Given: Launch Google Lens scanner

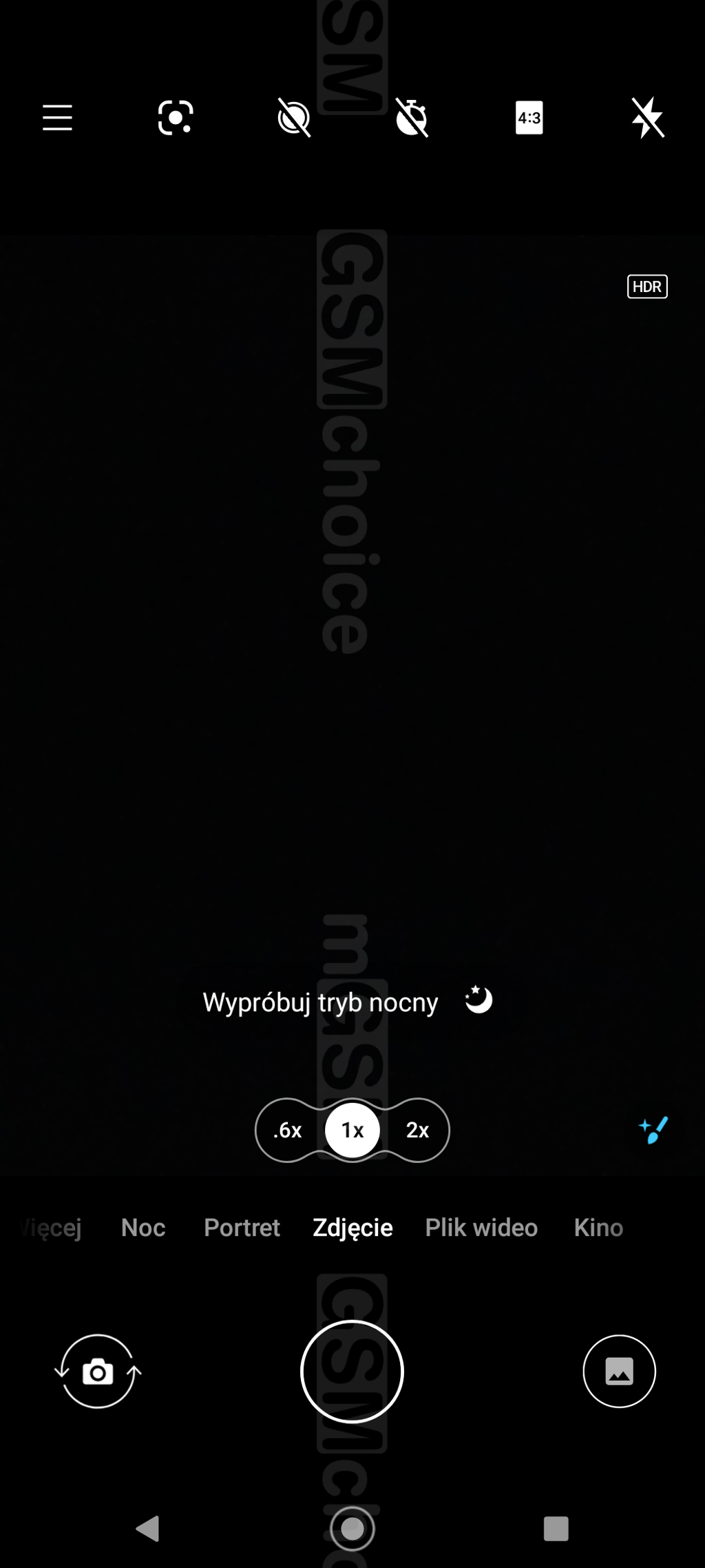Looking at the screenshot, I should click(x=176, y=118).
